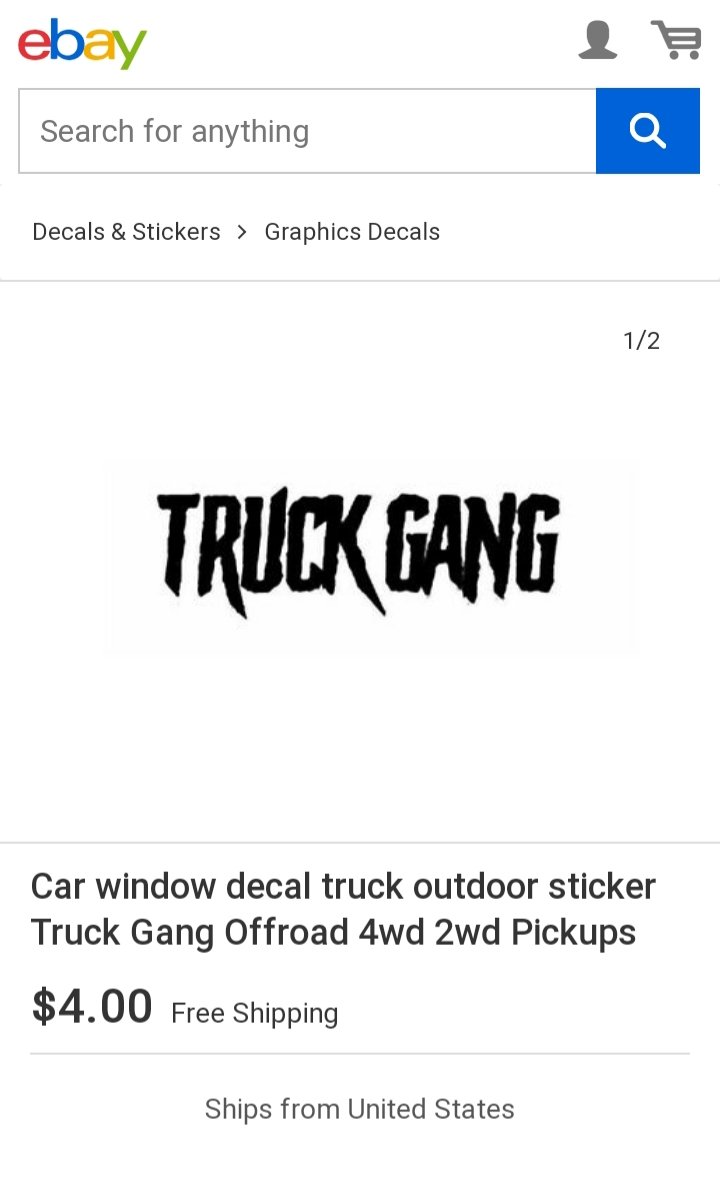720x1181 pixels.
Task: Open the account profile icon
Action: point(598,41)
